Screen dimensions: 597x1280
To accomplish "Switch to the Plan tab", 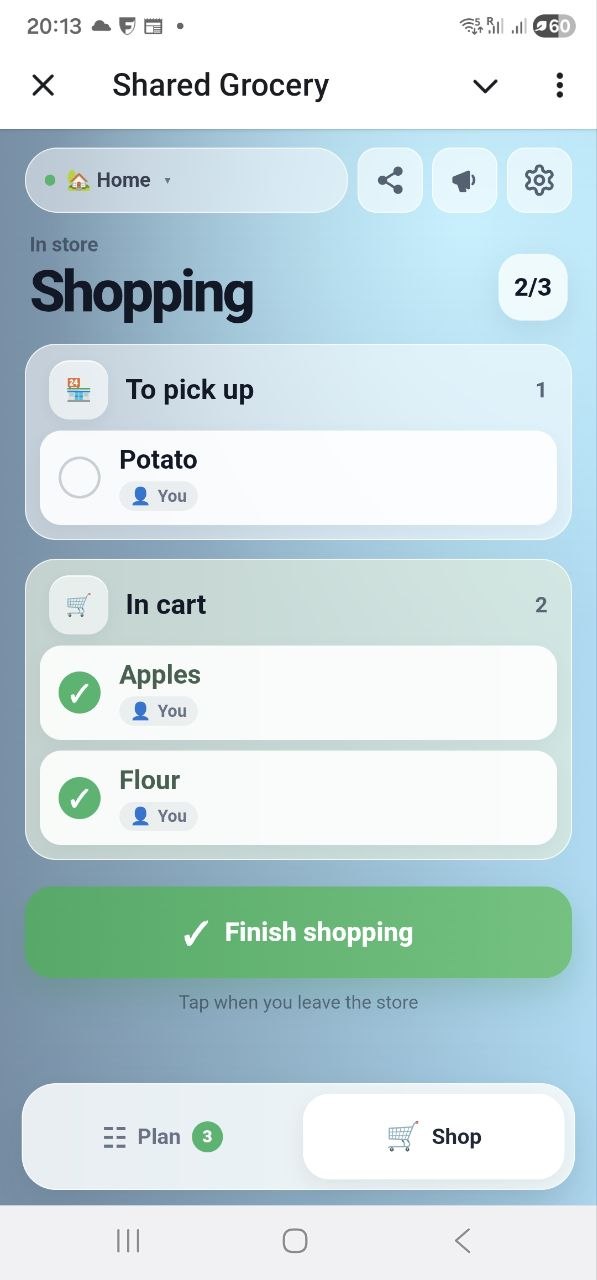I will click(x=163, y=1137).
